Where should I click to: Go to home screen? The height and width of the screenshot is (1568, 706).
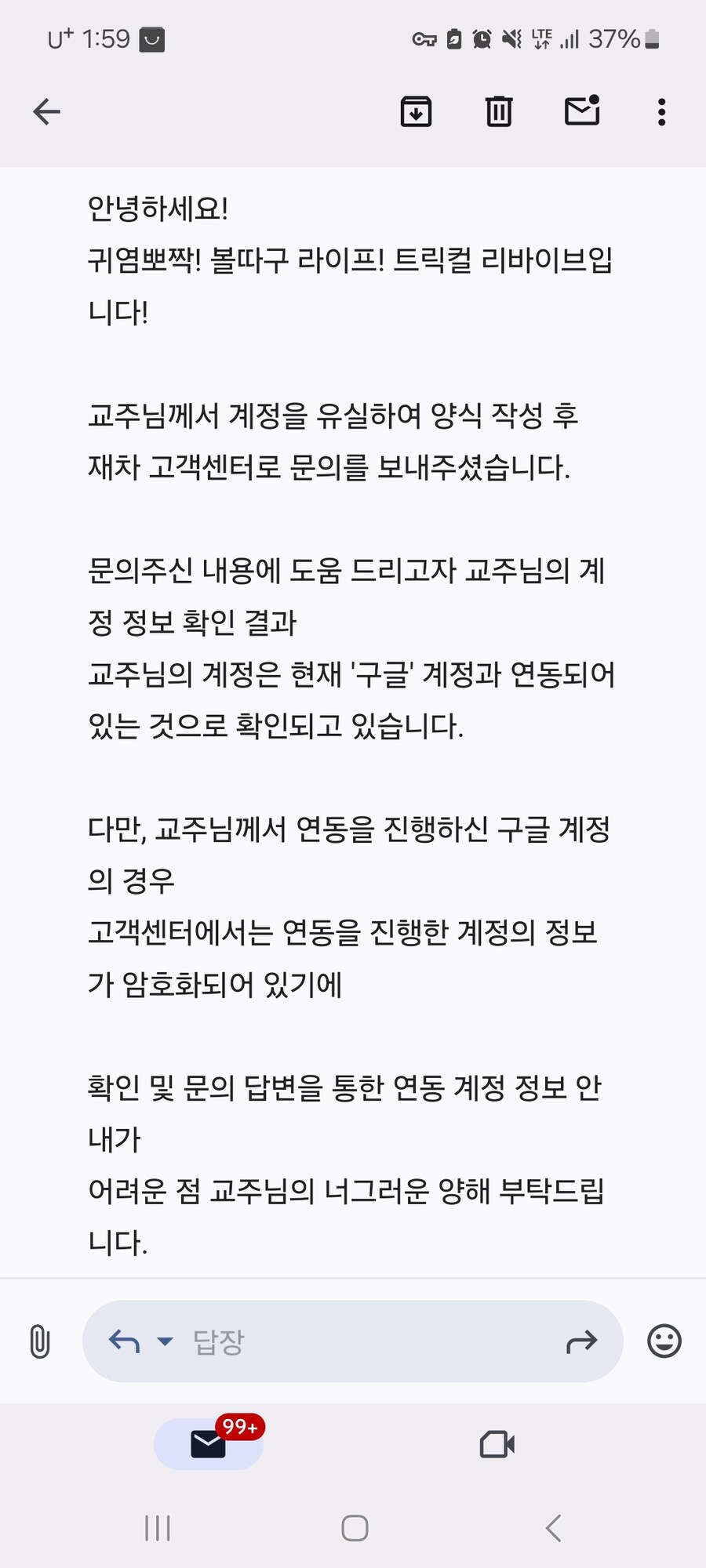point(355,1528)
